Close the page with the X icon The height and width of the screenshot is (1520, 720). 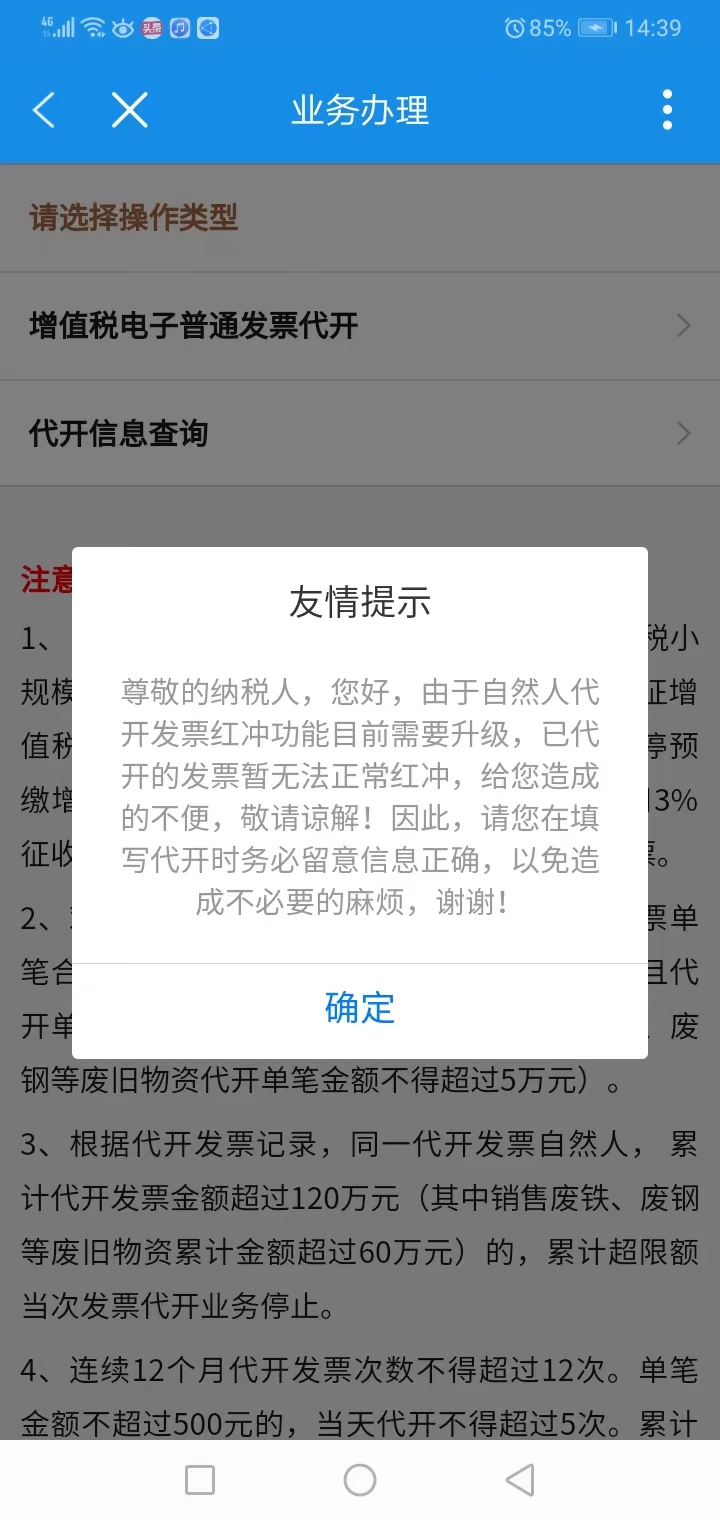click(130, 110)
